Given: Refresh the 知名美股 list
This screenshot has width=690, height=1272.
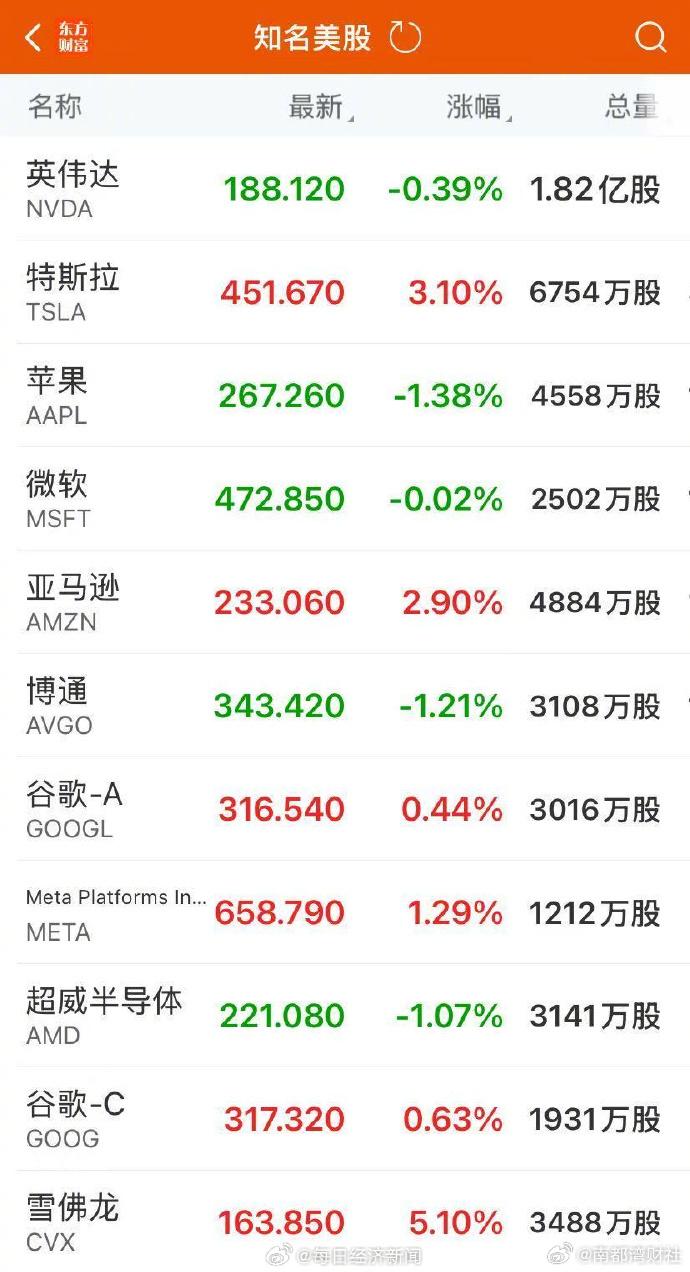Looking at the screenshot, I should click(x=405, y=38).
